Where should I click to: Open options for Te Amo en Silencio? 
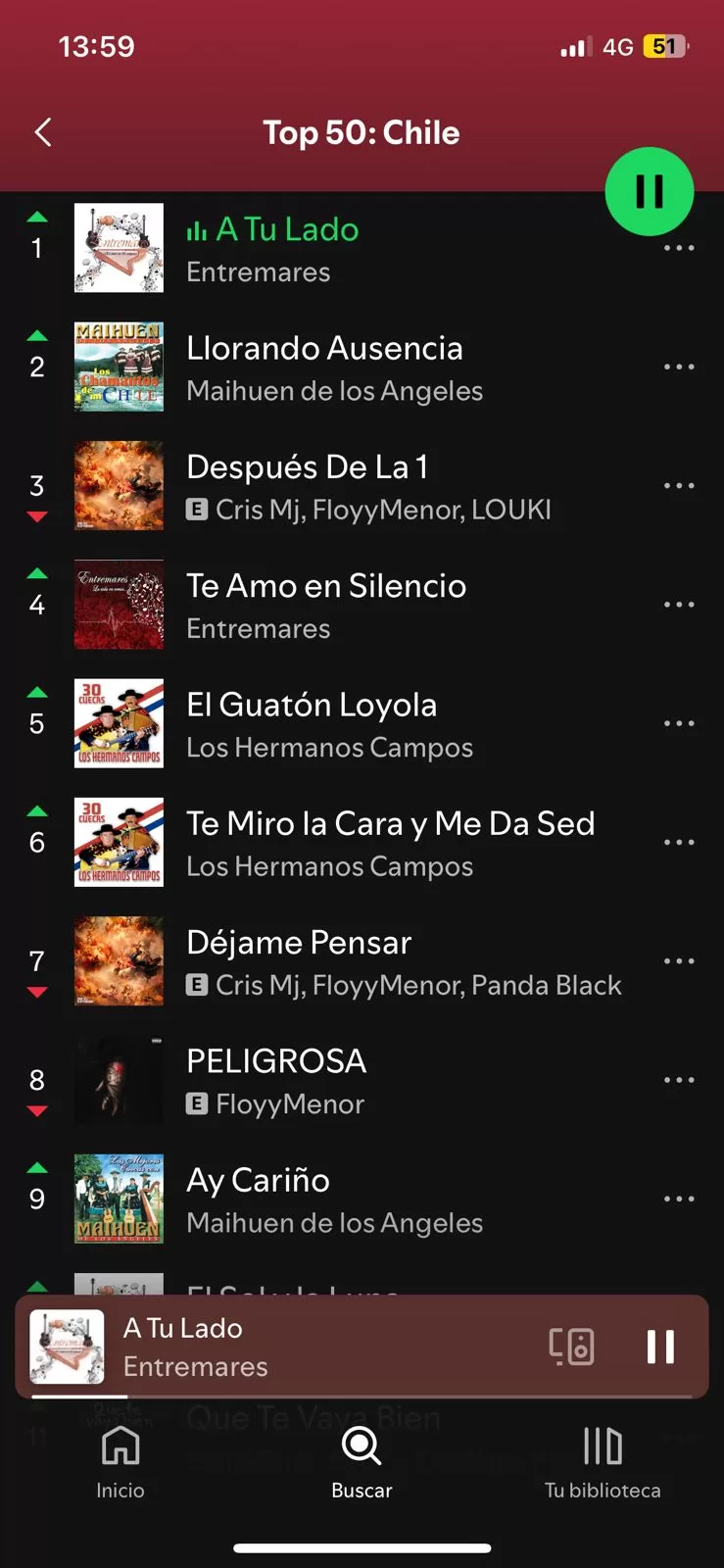678,605
